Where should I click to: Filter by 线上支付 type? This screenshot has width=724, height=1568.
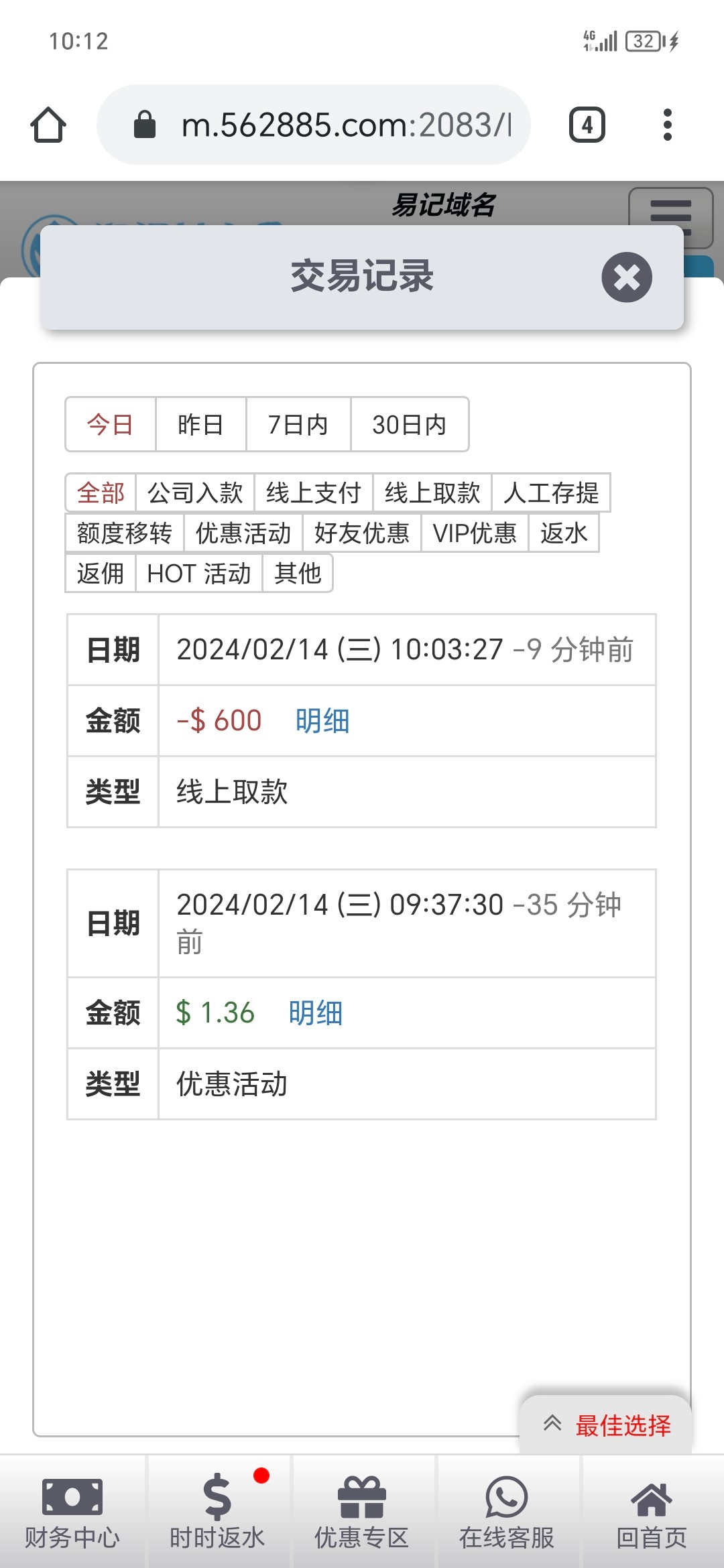[314, 493]
